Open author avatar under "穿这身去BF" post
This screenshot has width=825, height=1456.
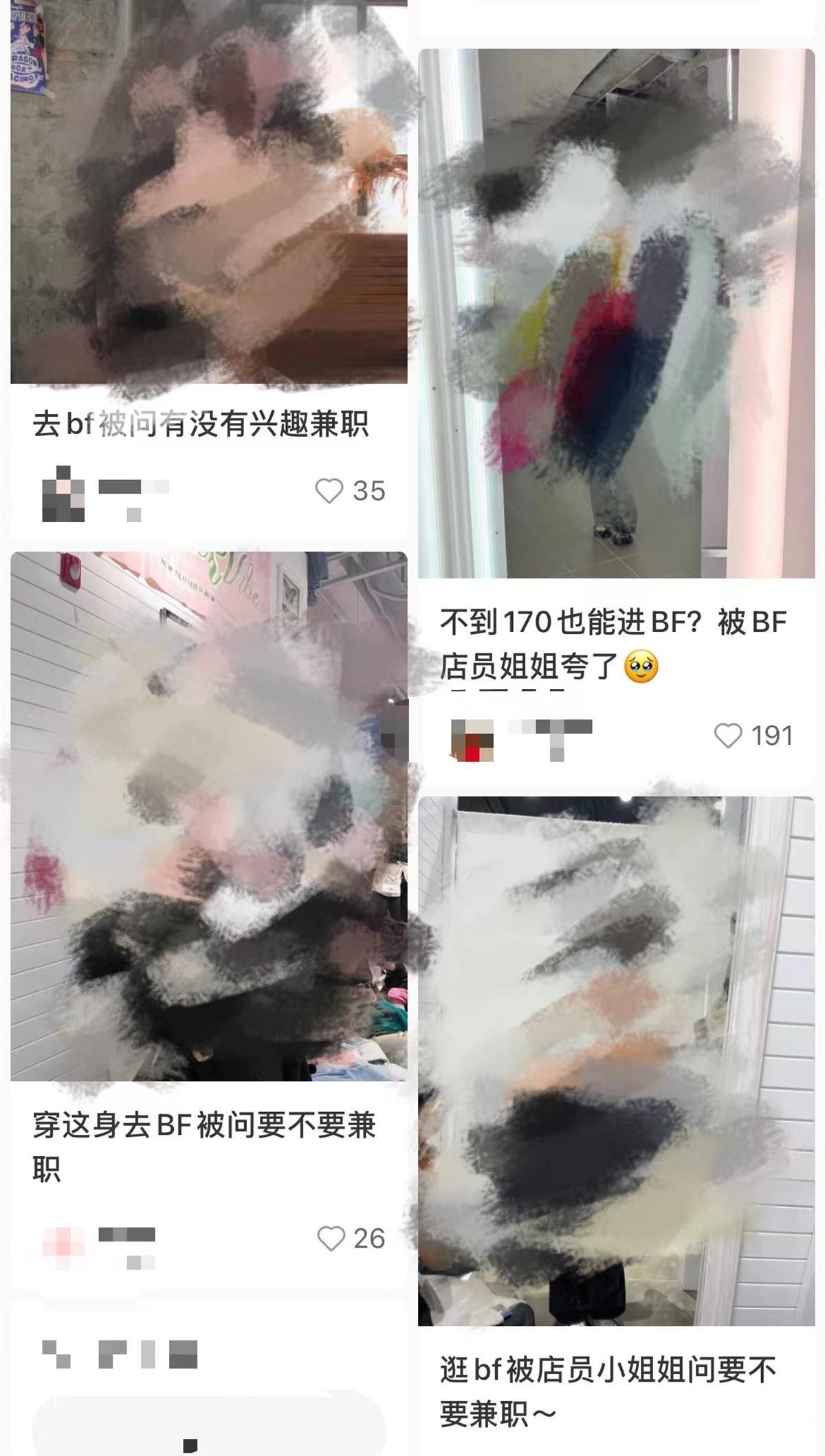[x=63, y=1243]
